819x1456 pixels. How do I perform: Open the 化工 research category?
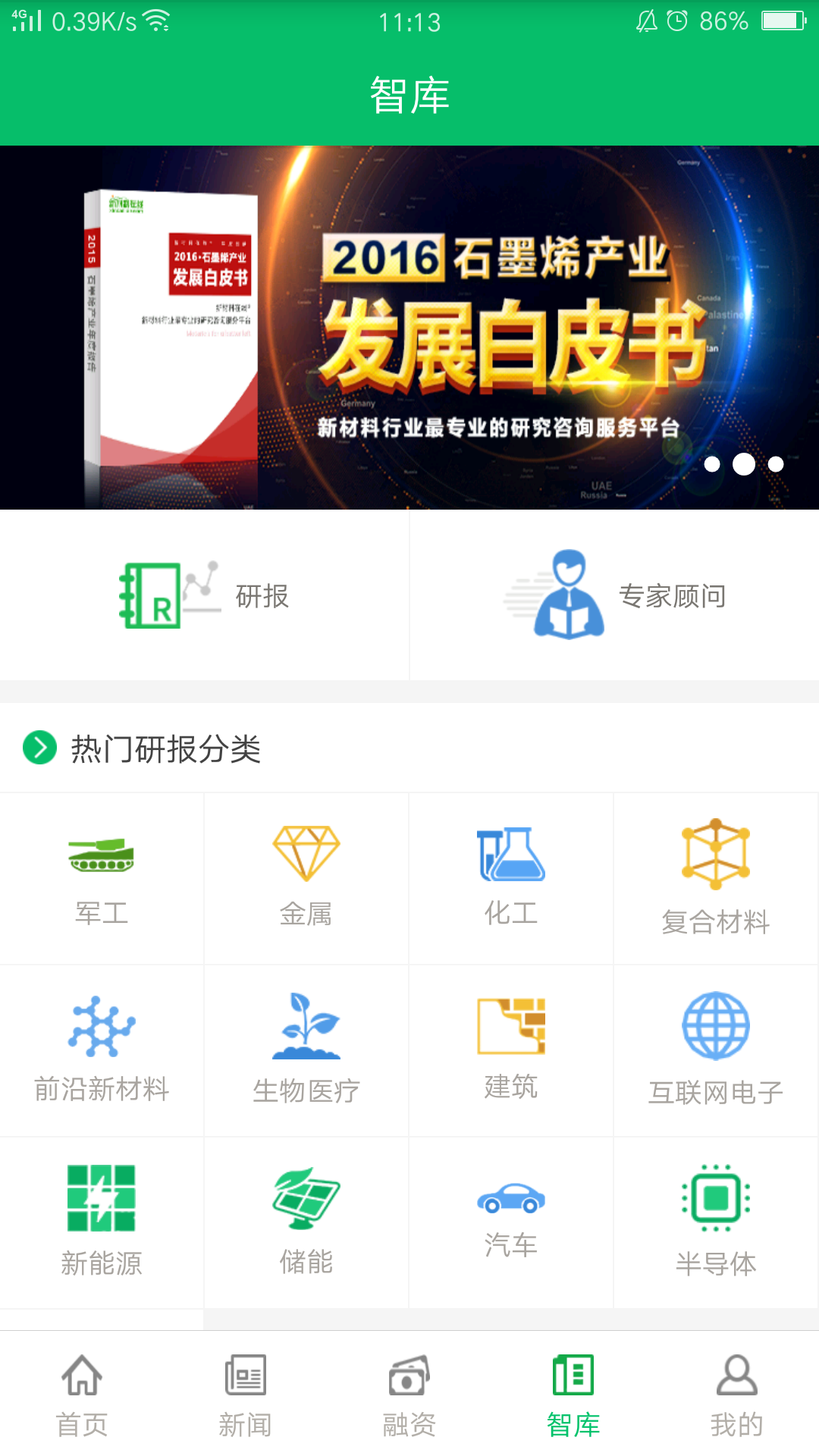[511, 880]
